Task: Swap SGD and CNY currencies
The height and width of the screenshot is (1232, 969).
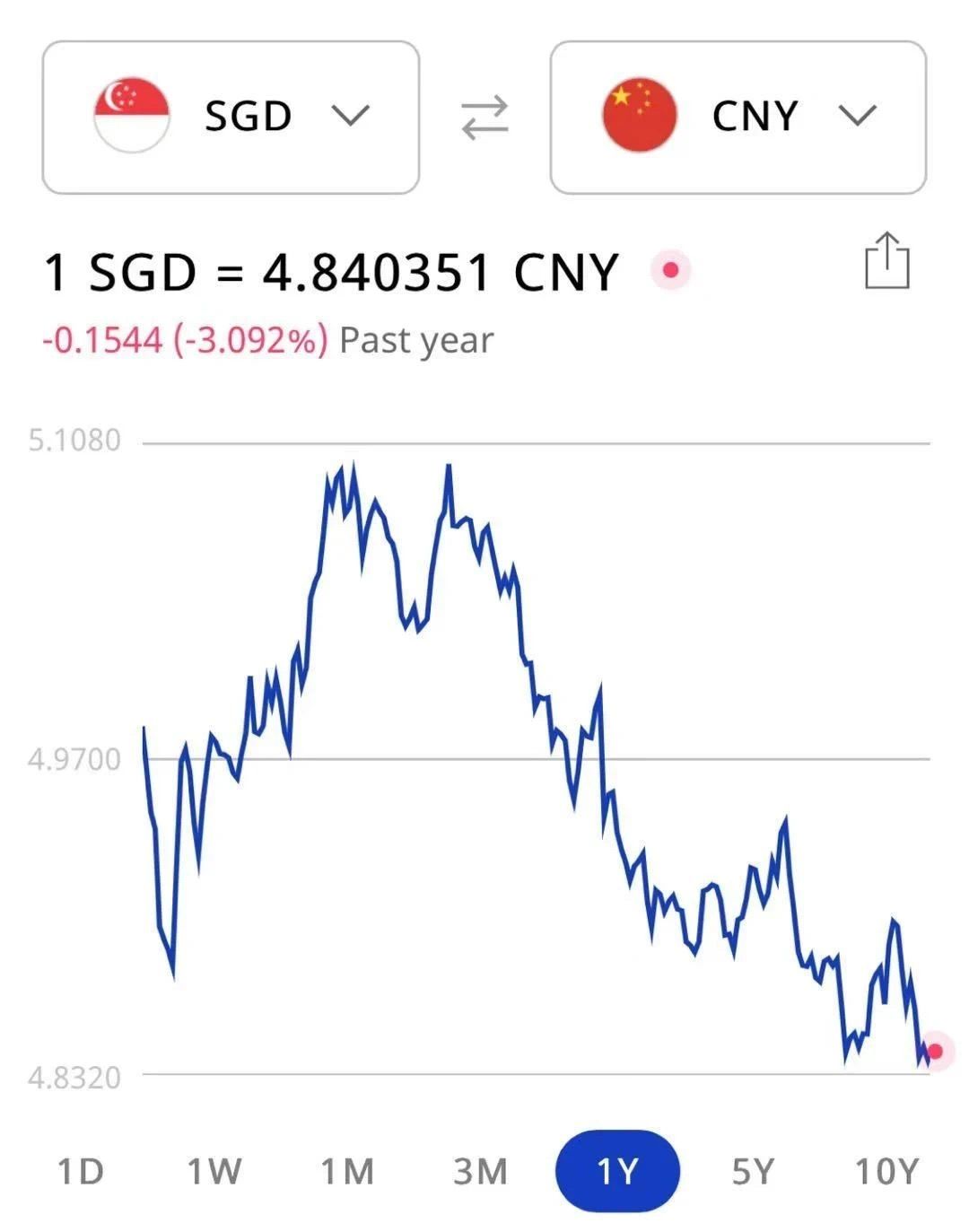Action: [483, 115]
